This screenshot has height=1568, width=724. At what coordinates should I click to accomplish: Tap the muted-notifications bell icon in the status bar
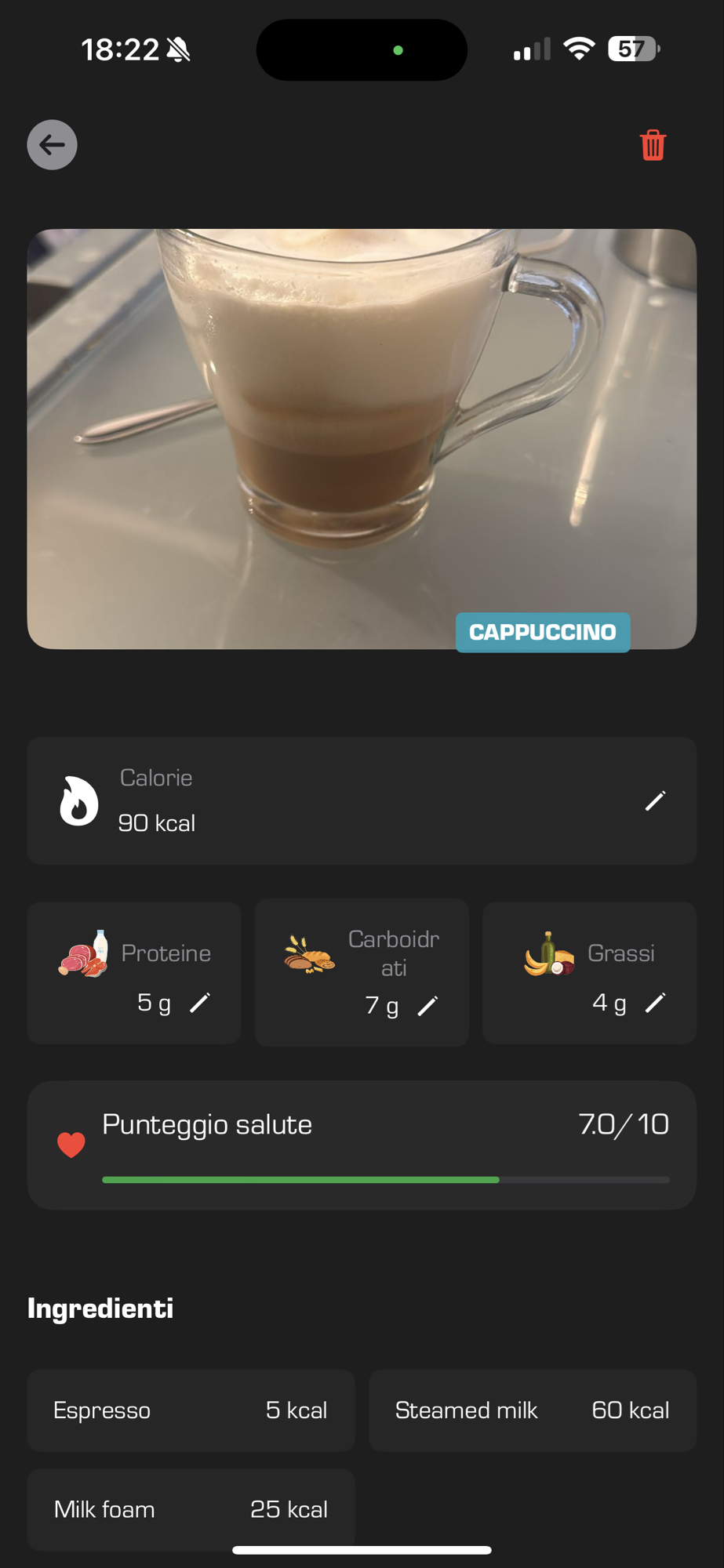(x=179, y=49)
